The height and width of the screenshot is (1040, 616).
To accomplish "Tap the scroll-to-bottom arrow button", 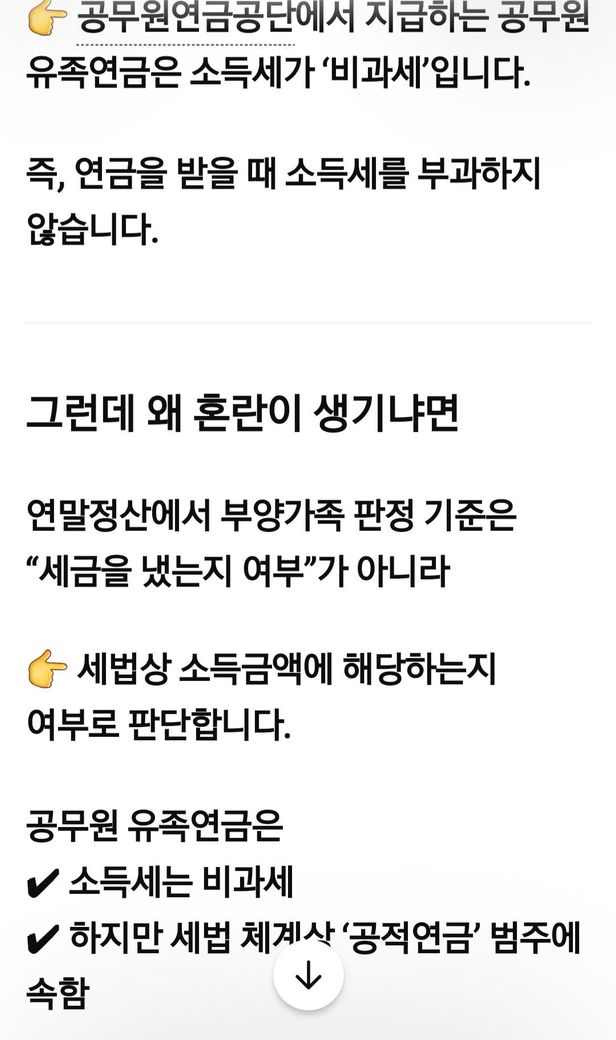I will point(308,975).
